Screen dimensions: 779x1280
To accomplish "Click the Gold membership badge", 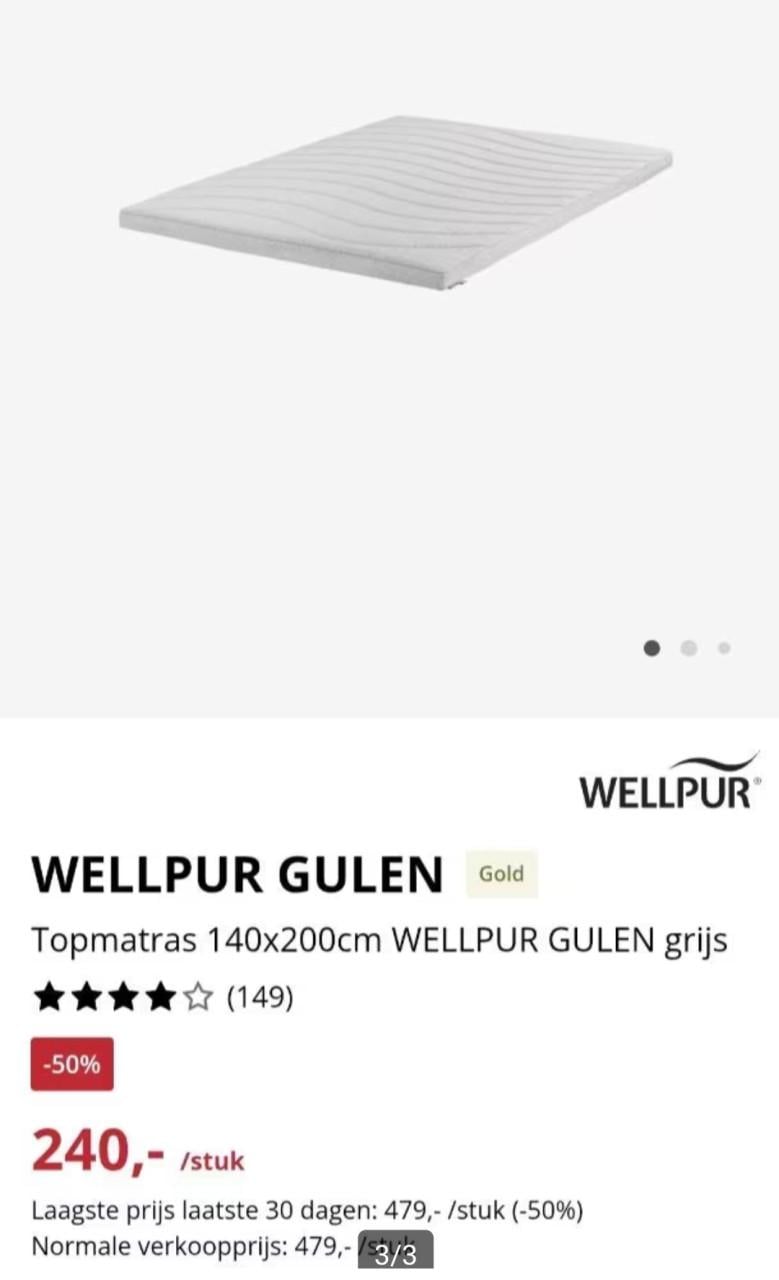I will pos(501,873).
